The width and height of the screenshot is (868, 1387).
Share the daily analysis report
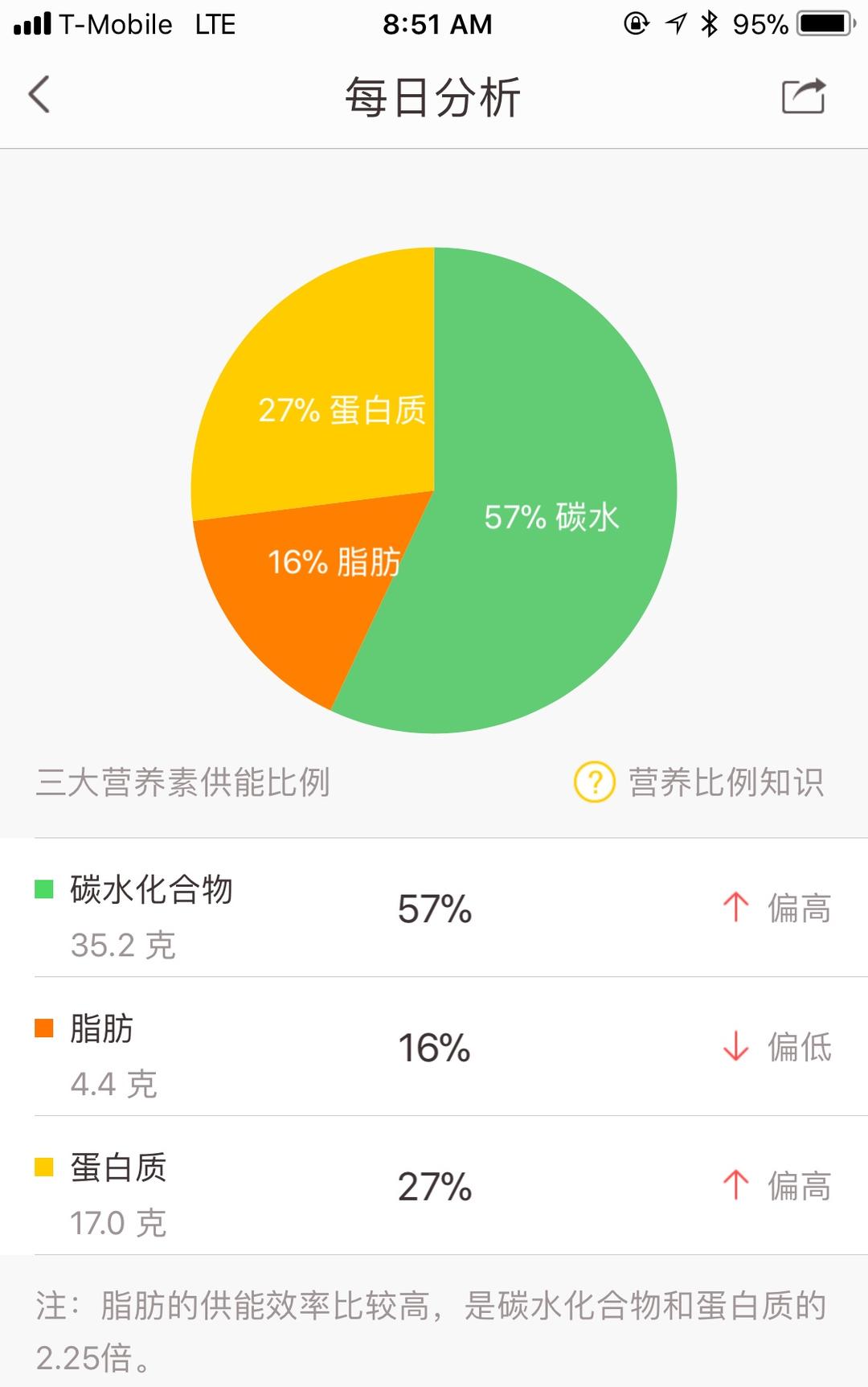coord(803,96)
